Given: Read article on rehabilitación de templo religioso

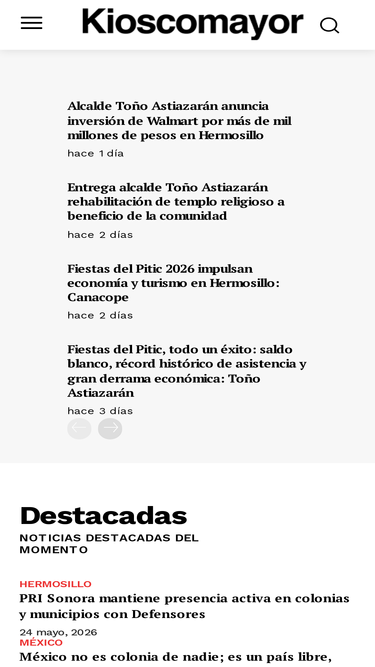Looking at the screenshot, I should (176, 202).
